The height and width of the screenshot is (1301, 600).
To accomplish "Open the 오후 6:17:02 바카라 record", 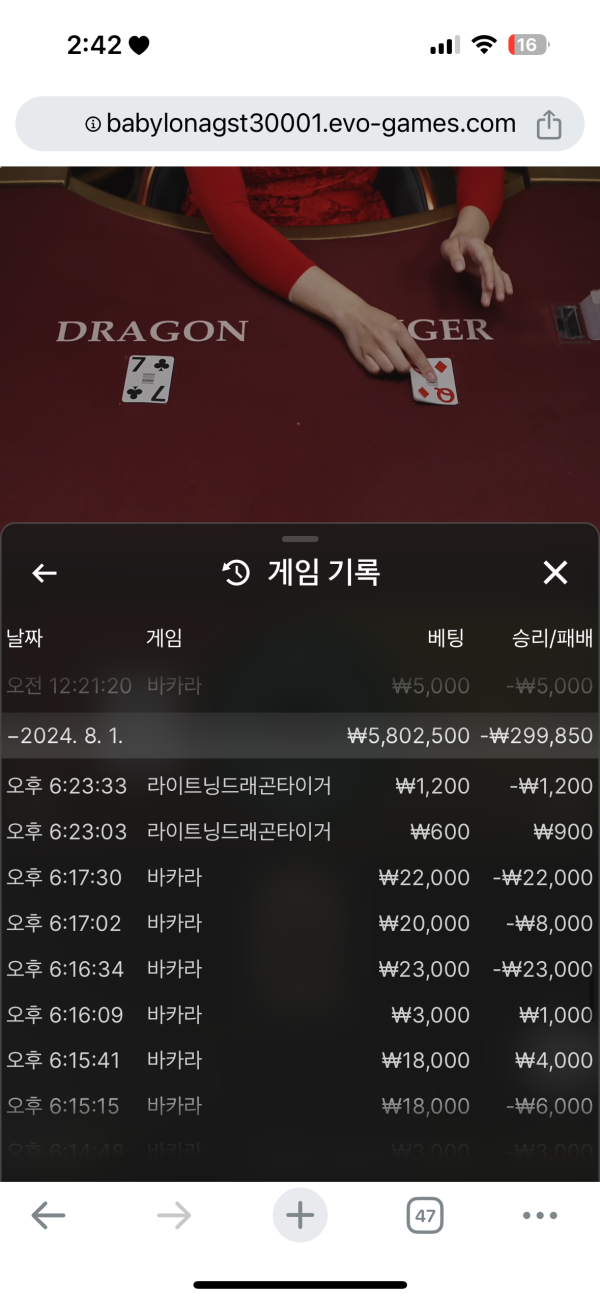I will pyautogui.click(x=300, y=923).
